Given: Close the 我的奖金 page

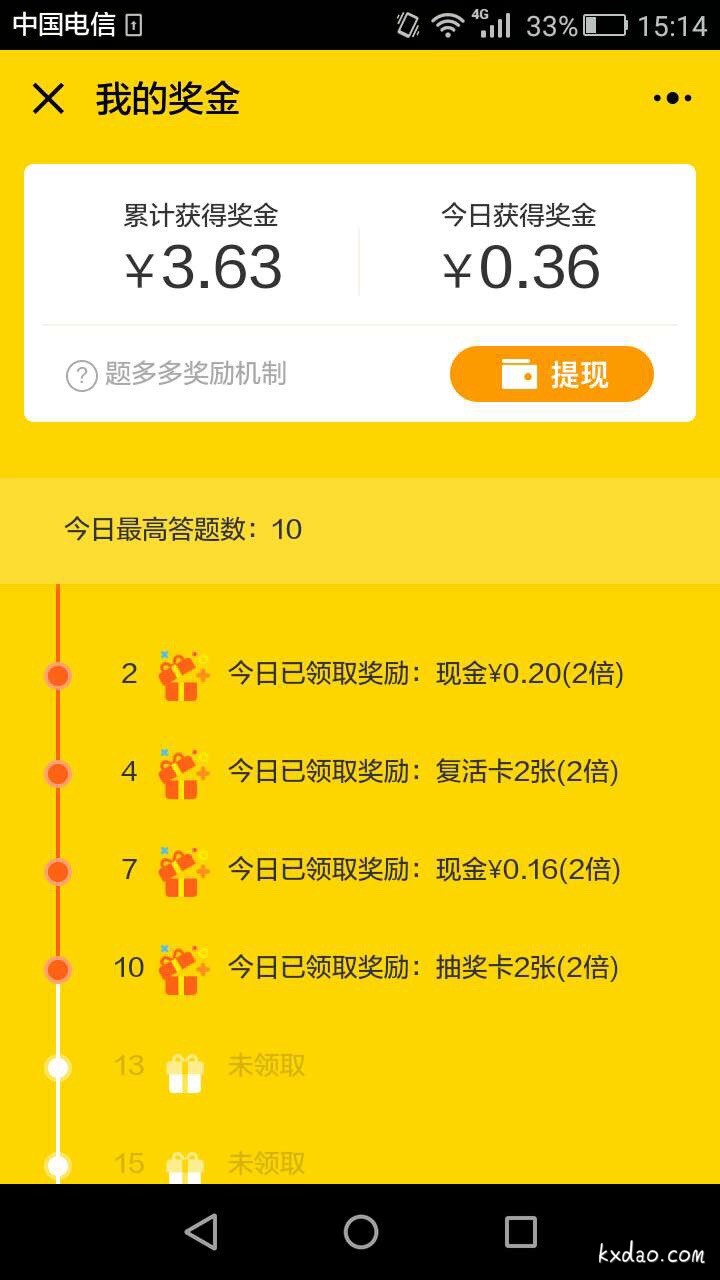Looking at the screenshot, I should point(48,99).
